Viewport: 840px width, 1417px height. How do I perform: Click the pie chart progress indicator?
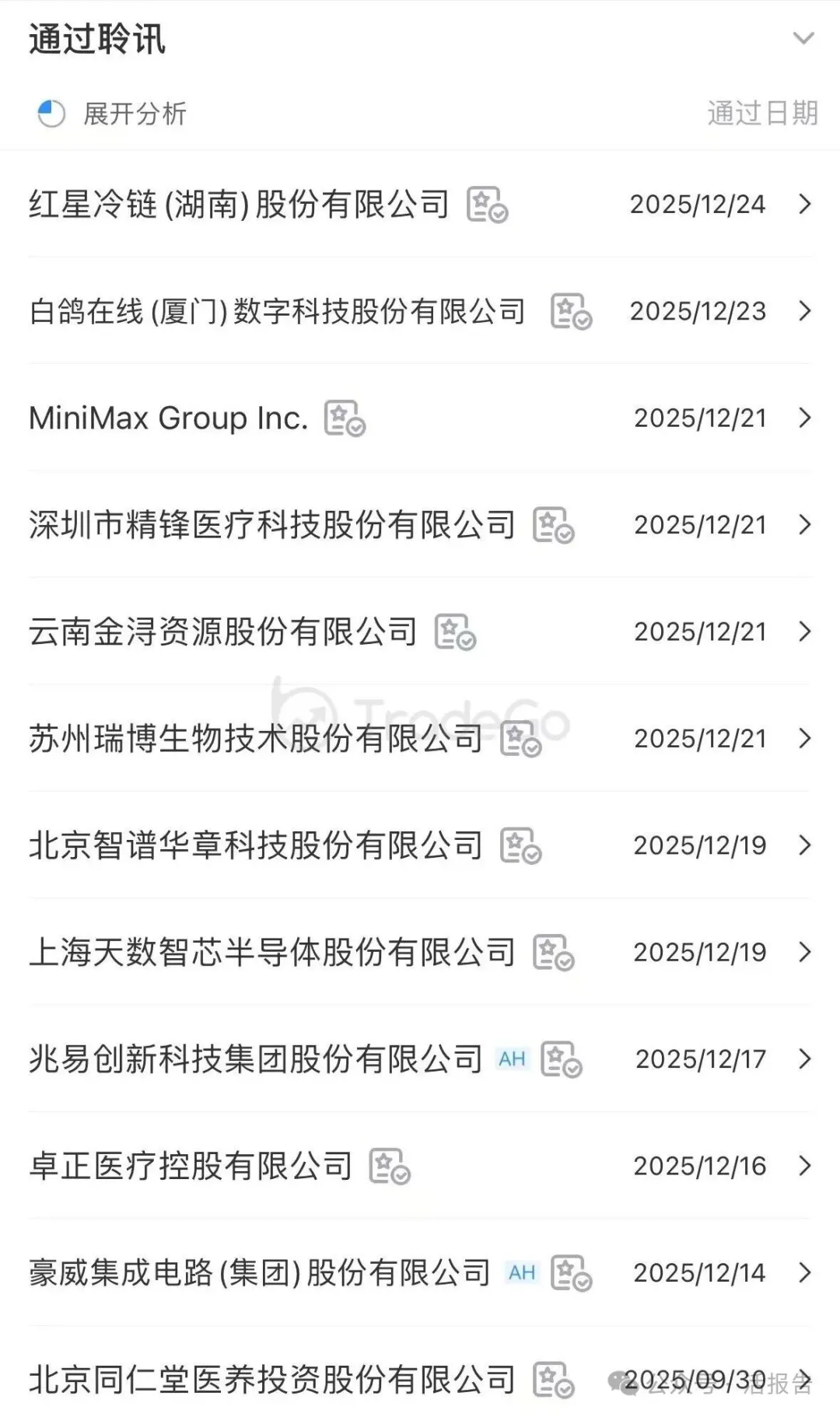click(50, 114)
